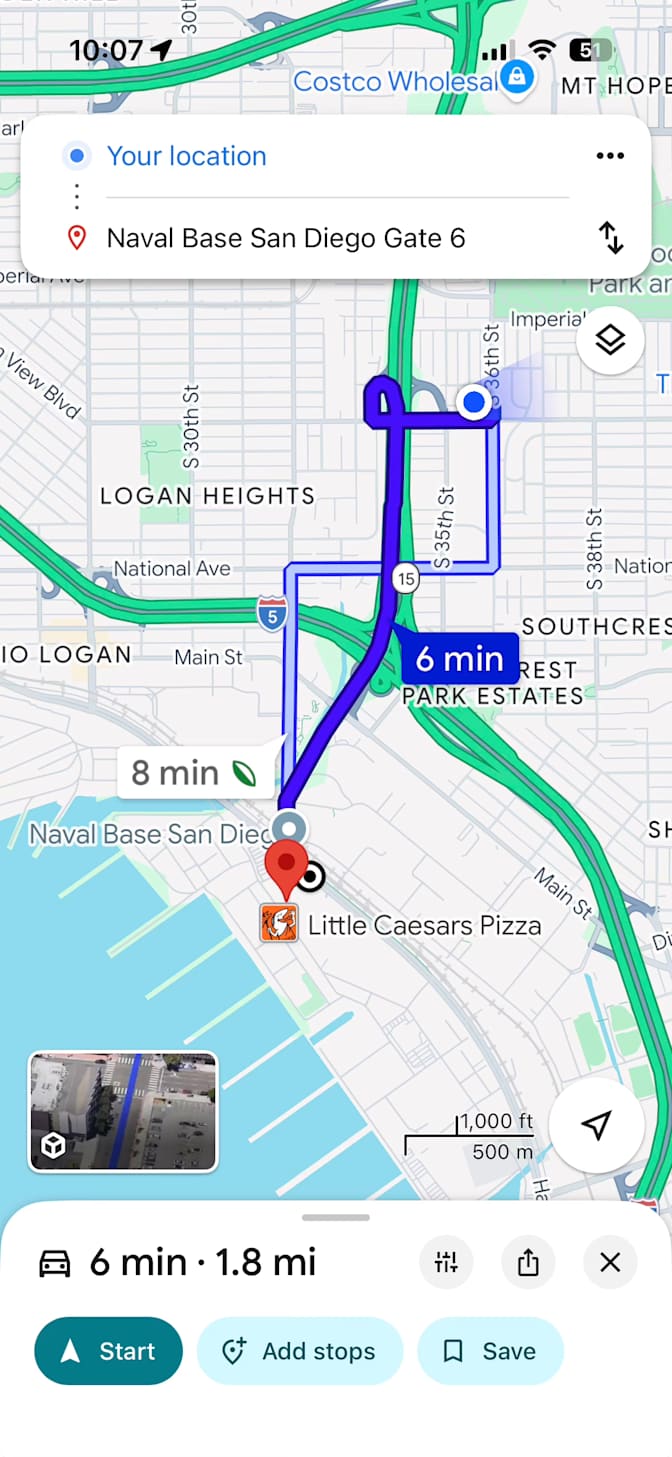Edit the Your location starting point
Image resolution: width=672 pixels, height=1457 pixels.
[186, 156]
